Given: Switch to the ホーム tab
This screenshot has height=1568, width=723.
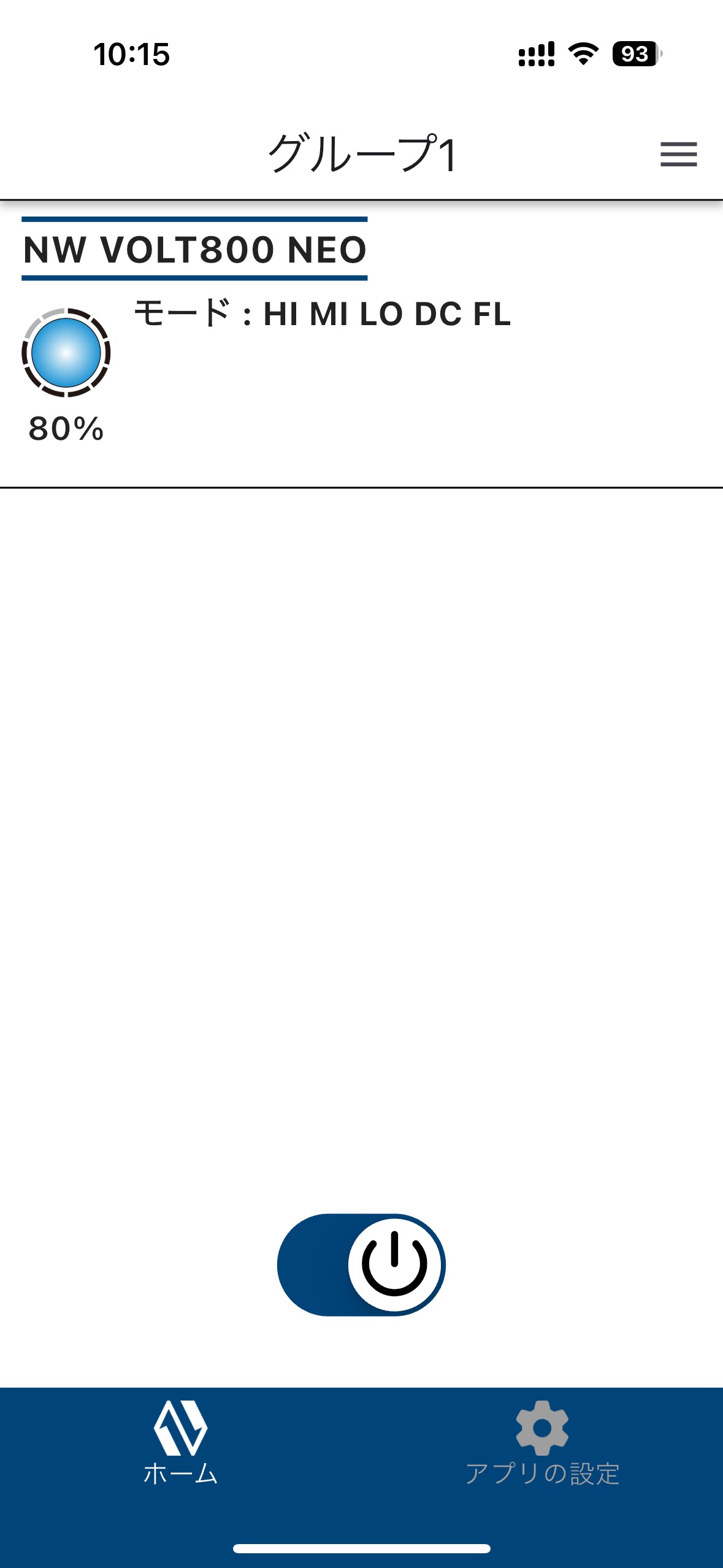Looking at the screenshot, I should click(x=180, y=1442).
